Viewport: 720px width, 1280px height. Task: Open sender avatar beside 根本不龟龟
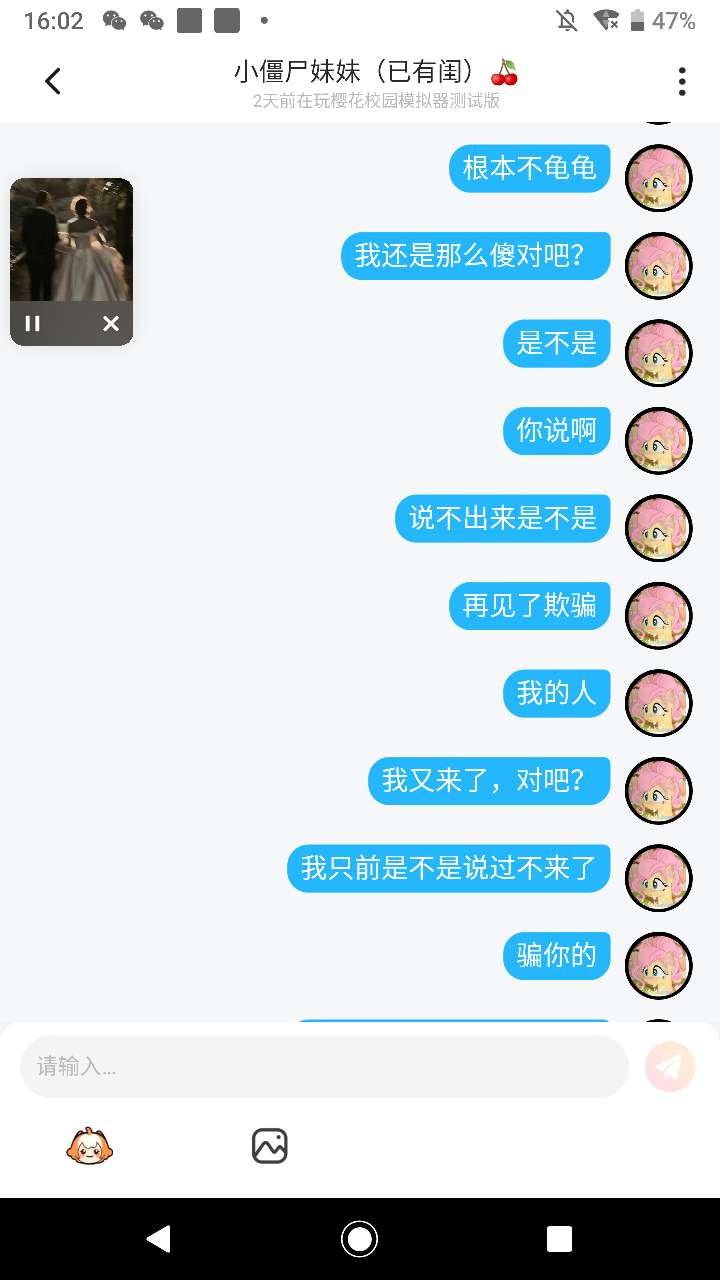click(658, 179)
